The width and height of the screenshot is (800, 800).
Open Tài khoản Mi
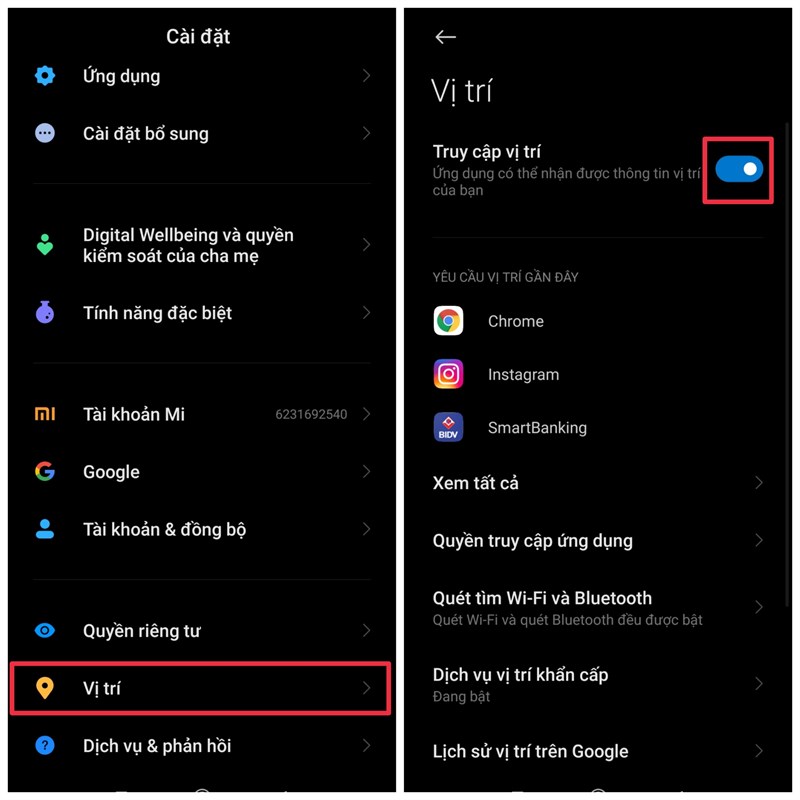click(x=200, y=414)
